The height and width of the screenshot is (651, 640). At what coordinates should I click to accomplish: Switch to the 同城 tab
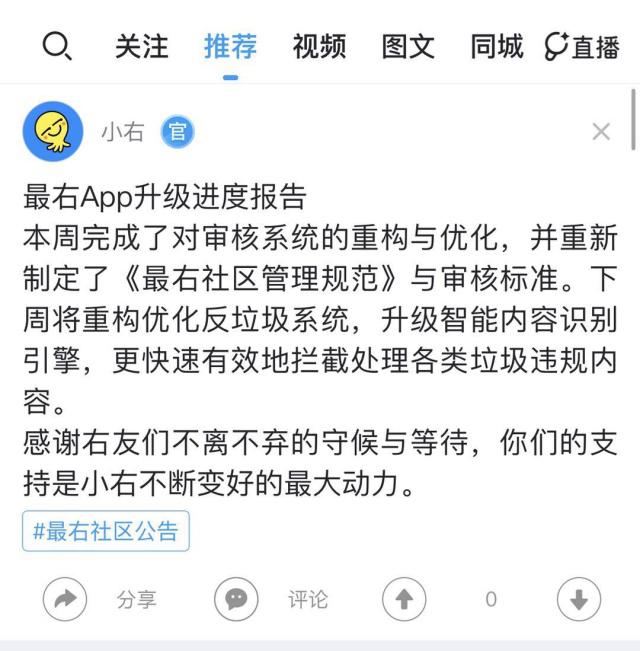(x=497, y=46)
